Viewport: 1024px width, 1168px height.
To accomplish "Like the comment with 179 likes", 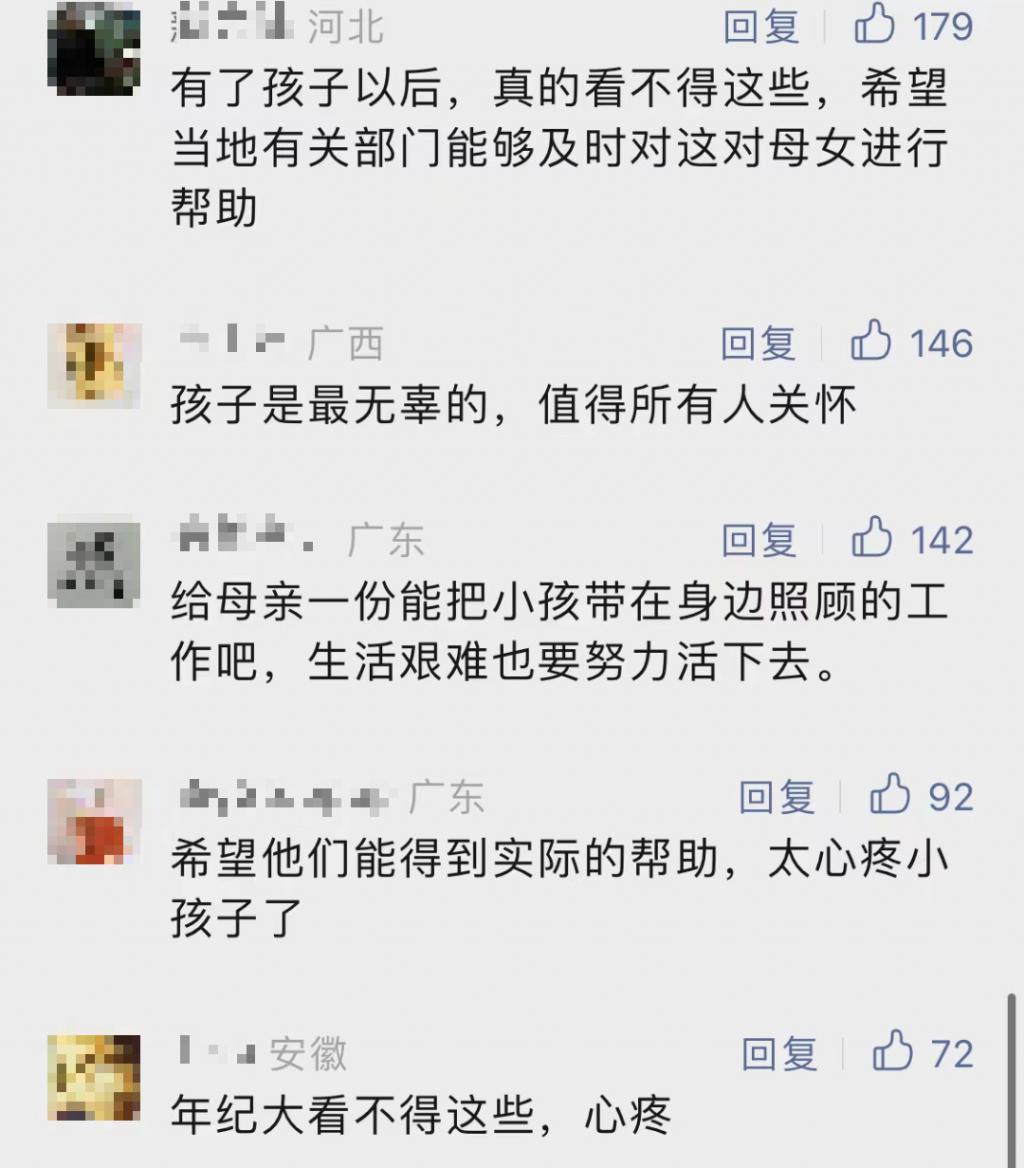I will pos(874,26).
